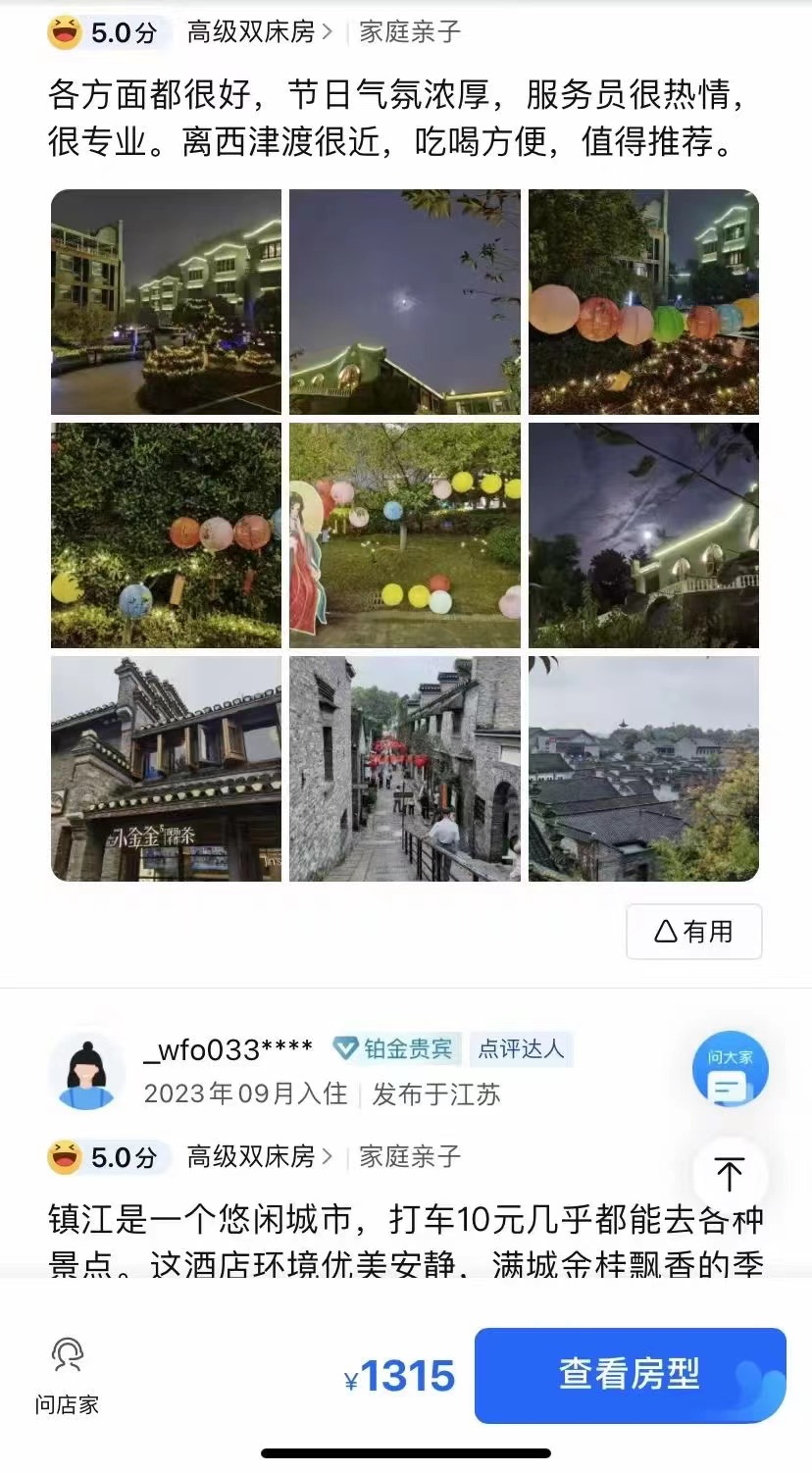View the rooftop skyline photo
The width and height of the screenshot is (812, 1473).
pos(643,769)
